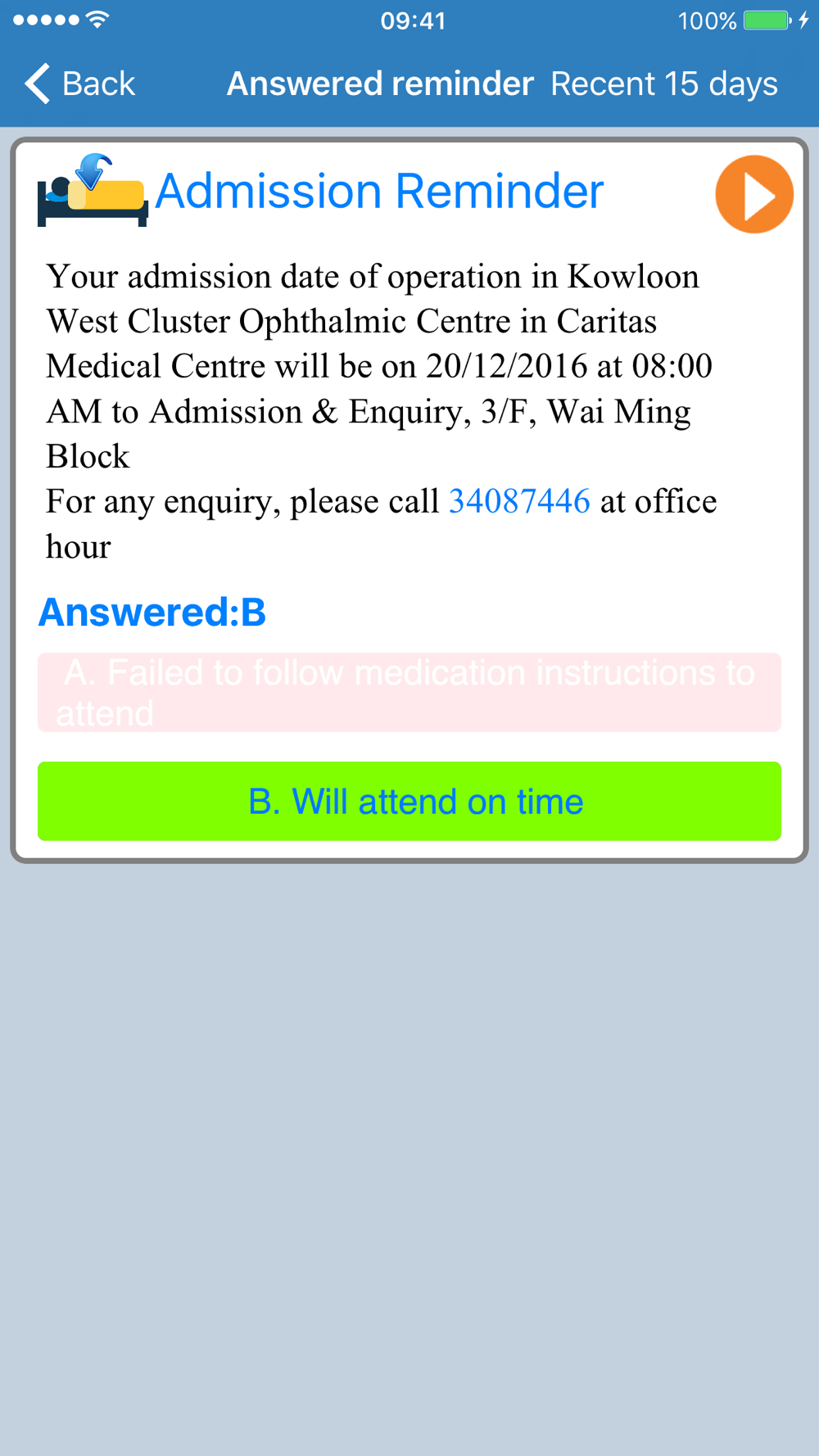Call enquiry number 34087446

(519, 501)
